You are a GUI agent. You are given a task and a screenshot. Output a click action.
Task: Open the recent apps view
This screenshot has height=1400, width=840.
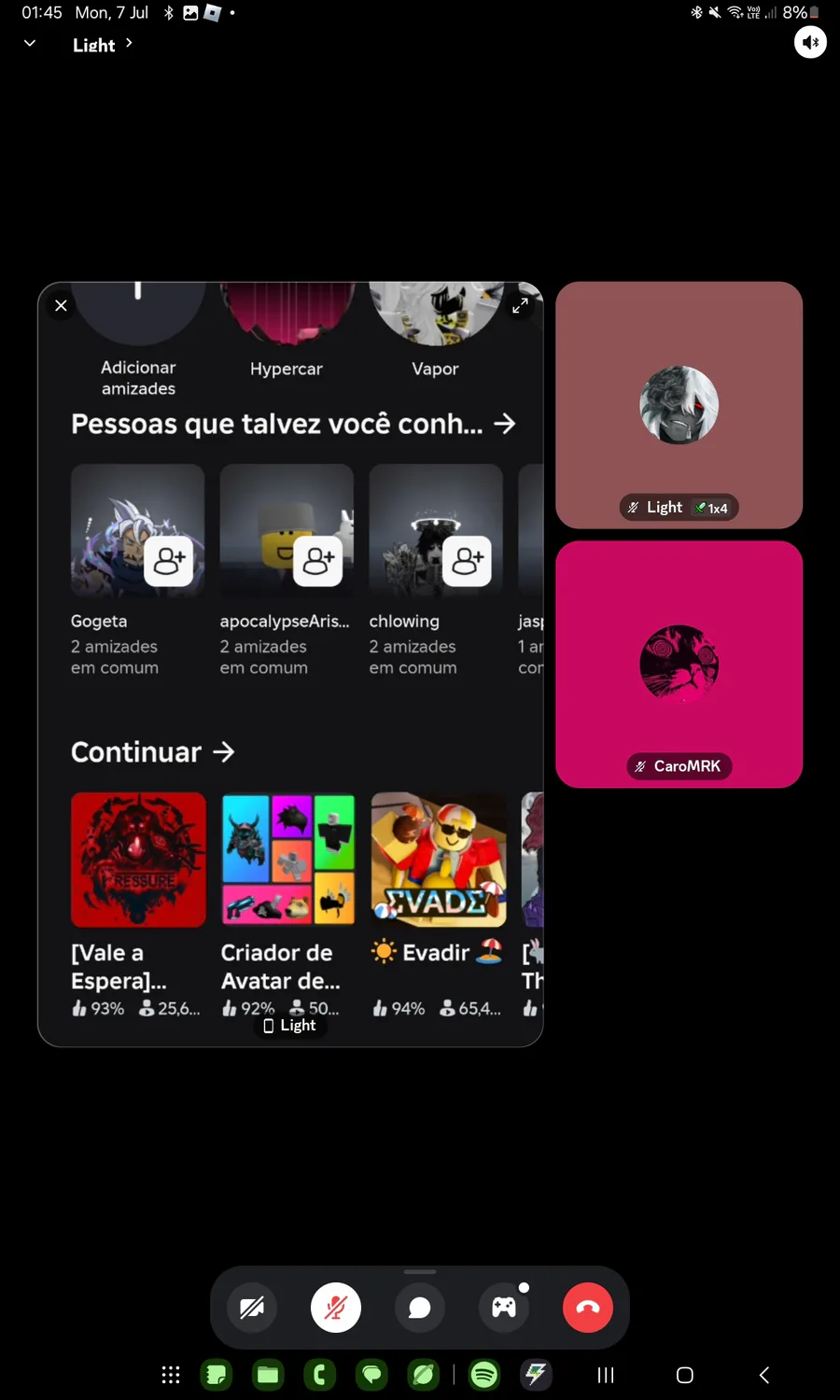pos(606,1375)
